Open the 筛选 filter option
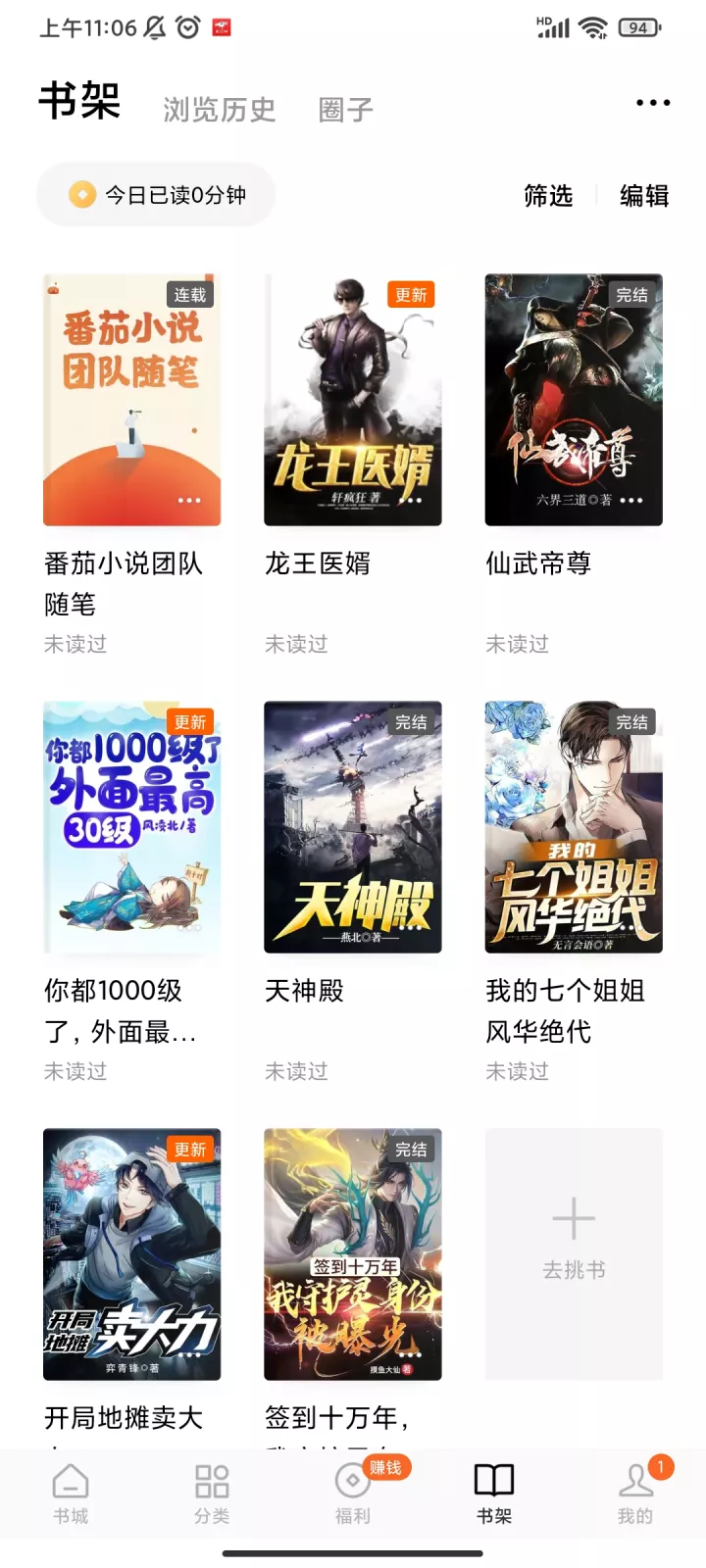706x1568 pixels. (x=548, y=196)
